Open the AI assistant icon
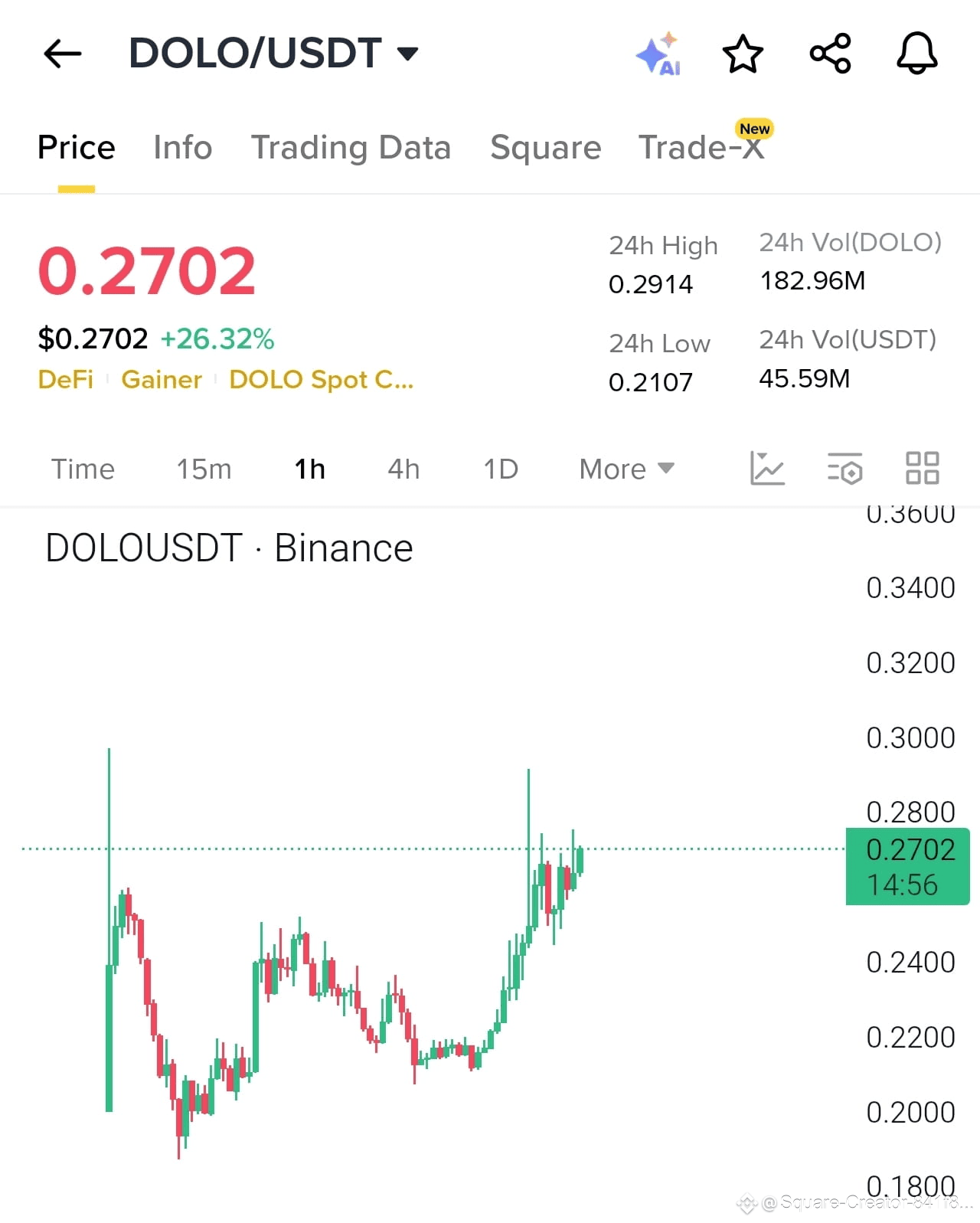This screenshot has height=1223, width=980. tap(658, 54)
